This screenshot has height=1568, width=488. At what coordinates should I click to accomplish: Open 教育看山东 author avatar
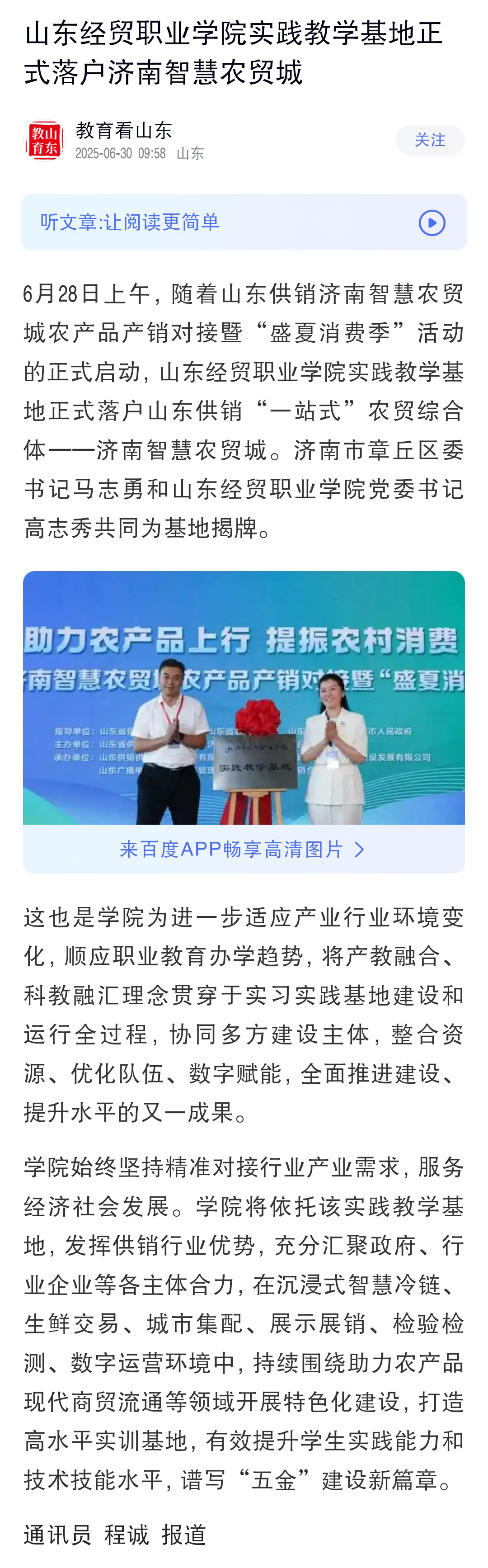(44, 140)
